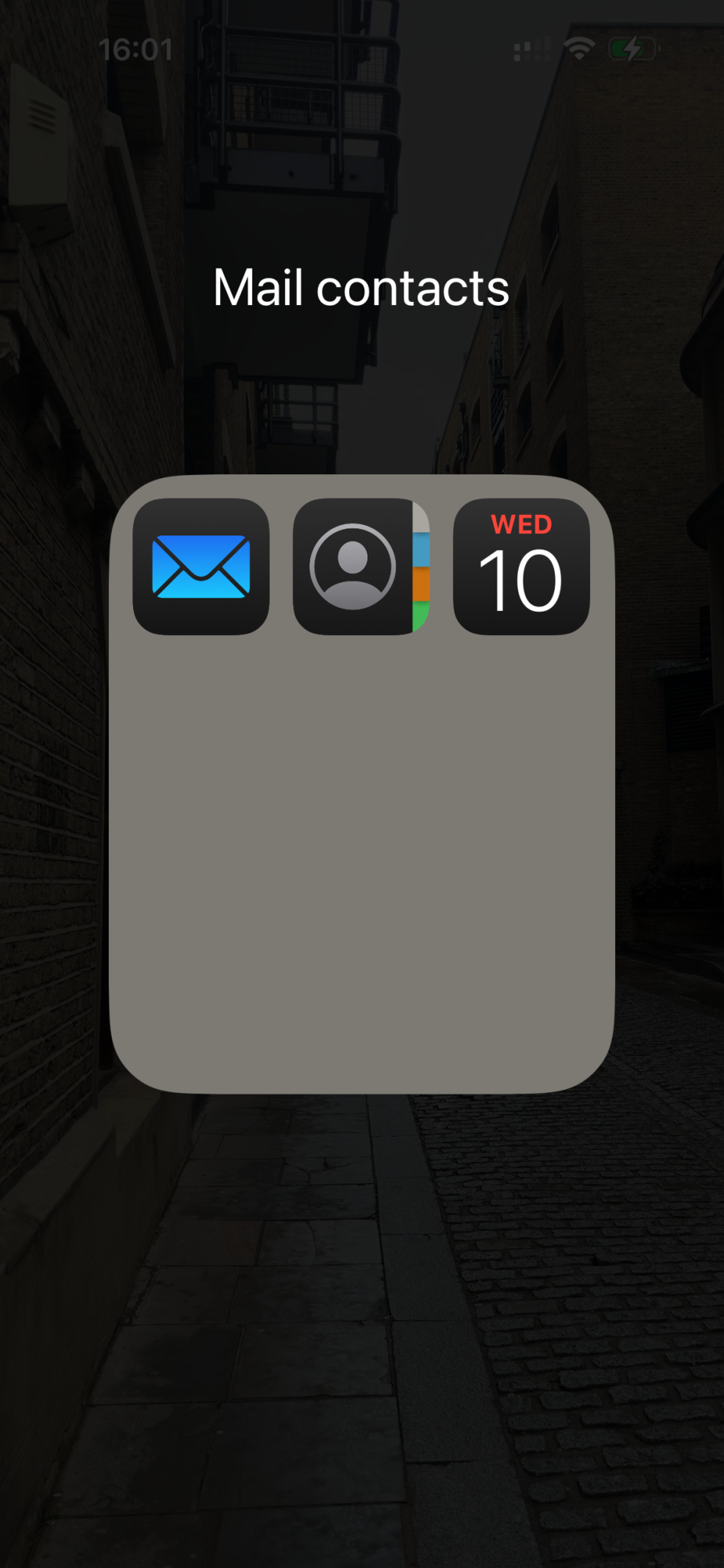Launch the Contacts app

[x=361, y=566]
